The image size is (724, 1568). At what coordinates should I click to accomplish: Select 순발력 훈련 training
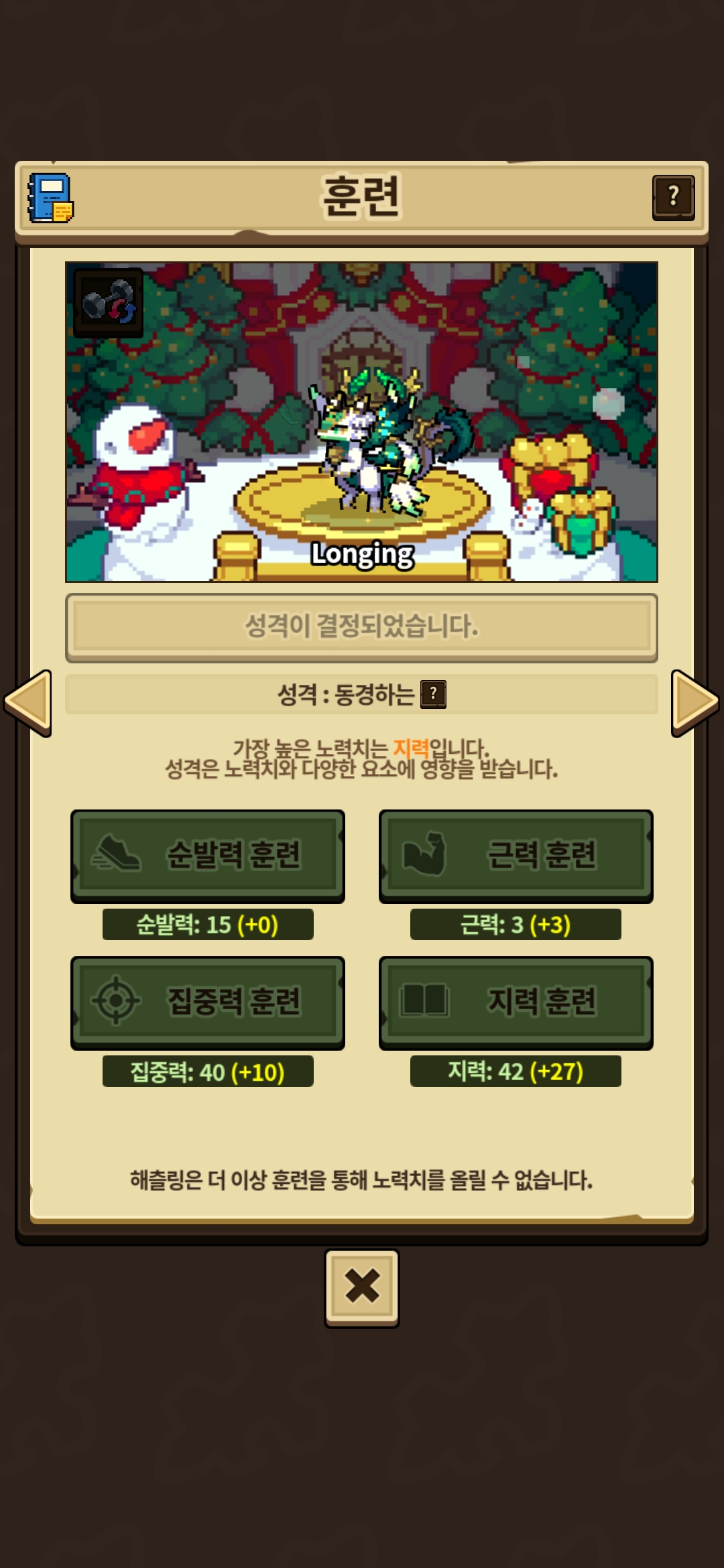[x=208, y=856]
